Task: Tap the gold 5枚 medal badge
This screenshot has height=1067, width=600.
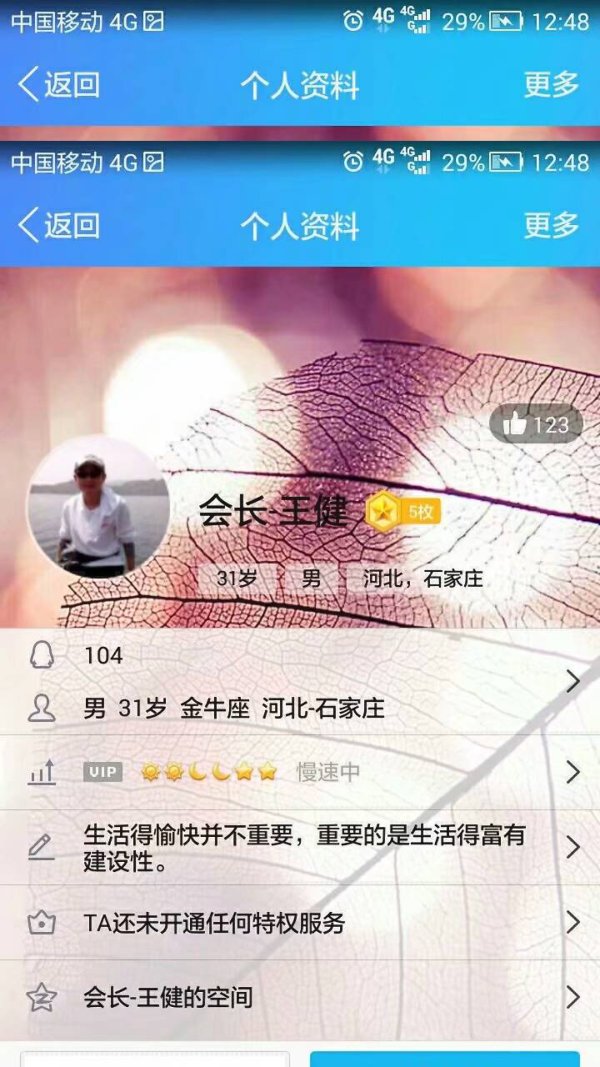Action: coord(403,512)
